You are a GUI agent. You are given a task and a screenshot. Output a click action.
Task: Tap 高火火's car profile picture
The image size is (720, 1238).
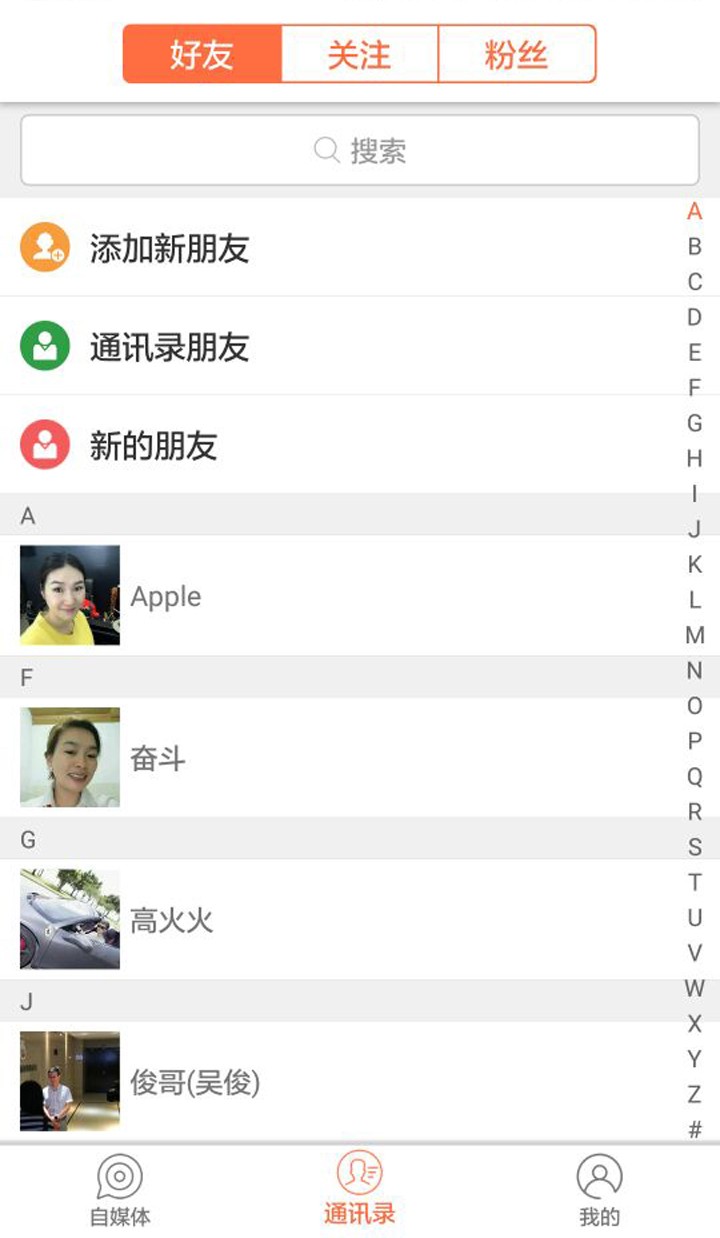(68, 919)
